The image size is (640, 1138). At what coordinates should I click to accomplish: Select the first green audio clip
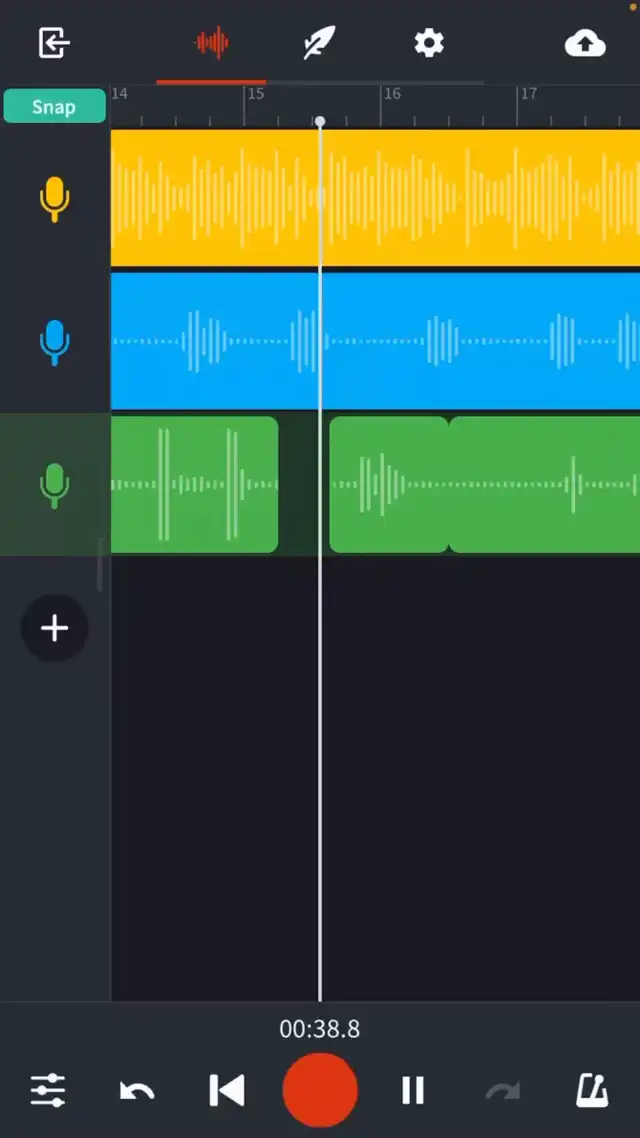pyautogui.click(x=193, y=485)
